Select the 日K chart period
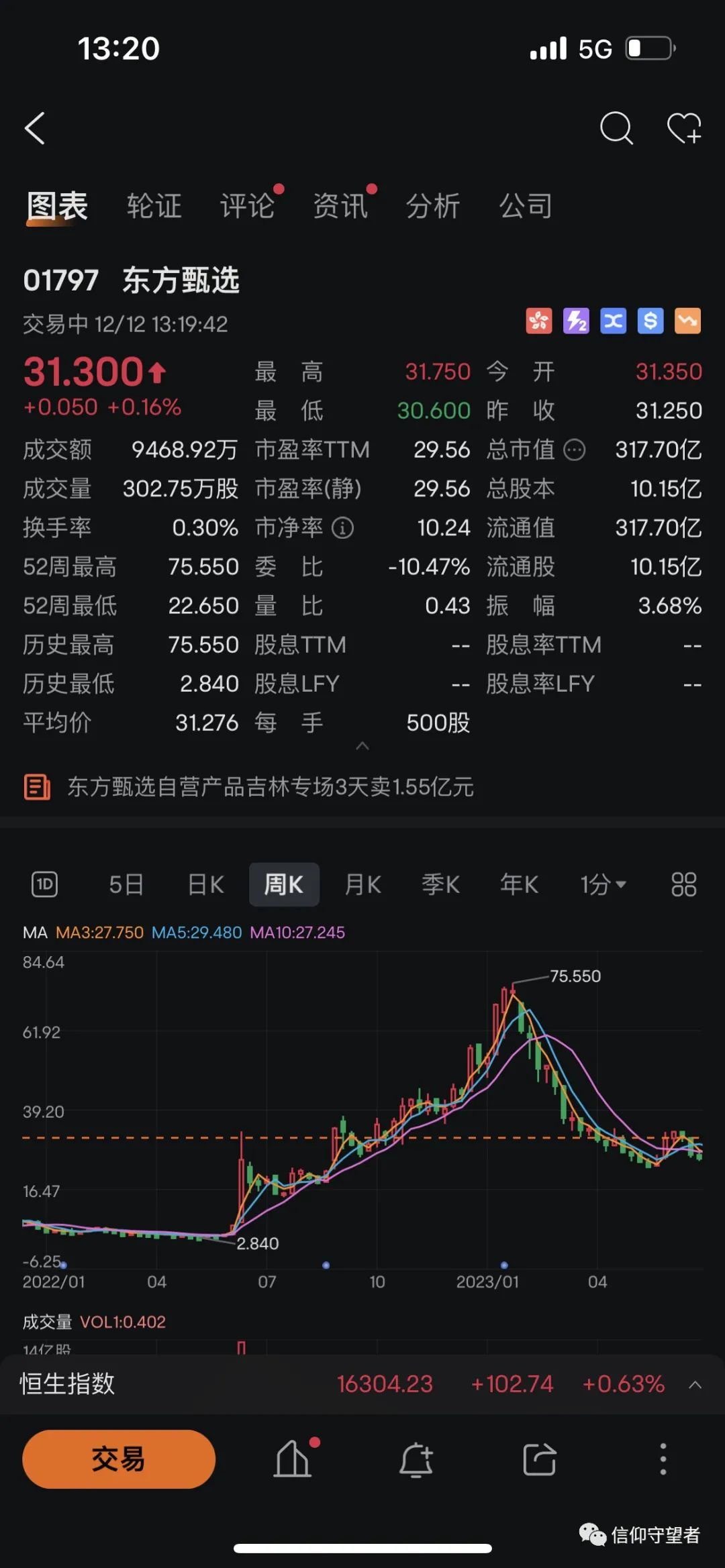This screenshot has width=725, height=1568. (x=205, y=884)
